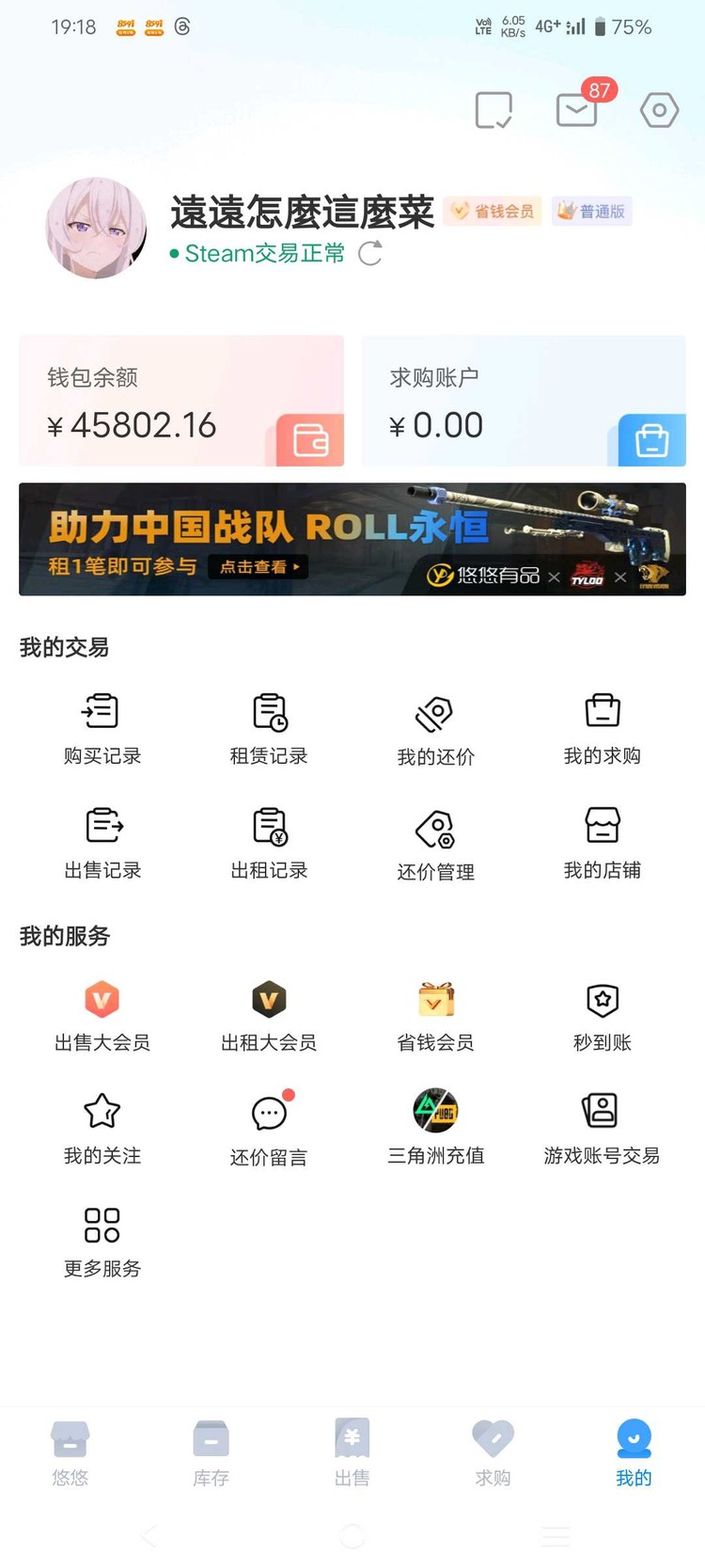Open 还价管理 offer management
705x1568 pixels.
pos(434,844)
